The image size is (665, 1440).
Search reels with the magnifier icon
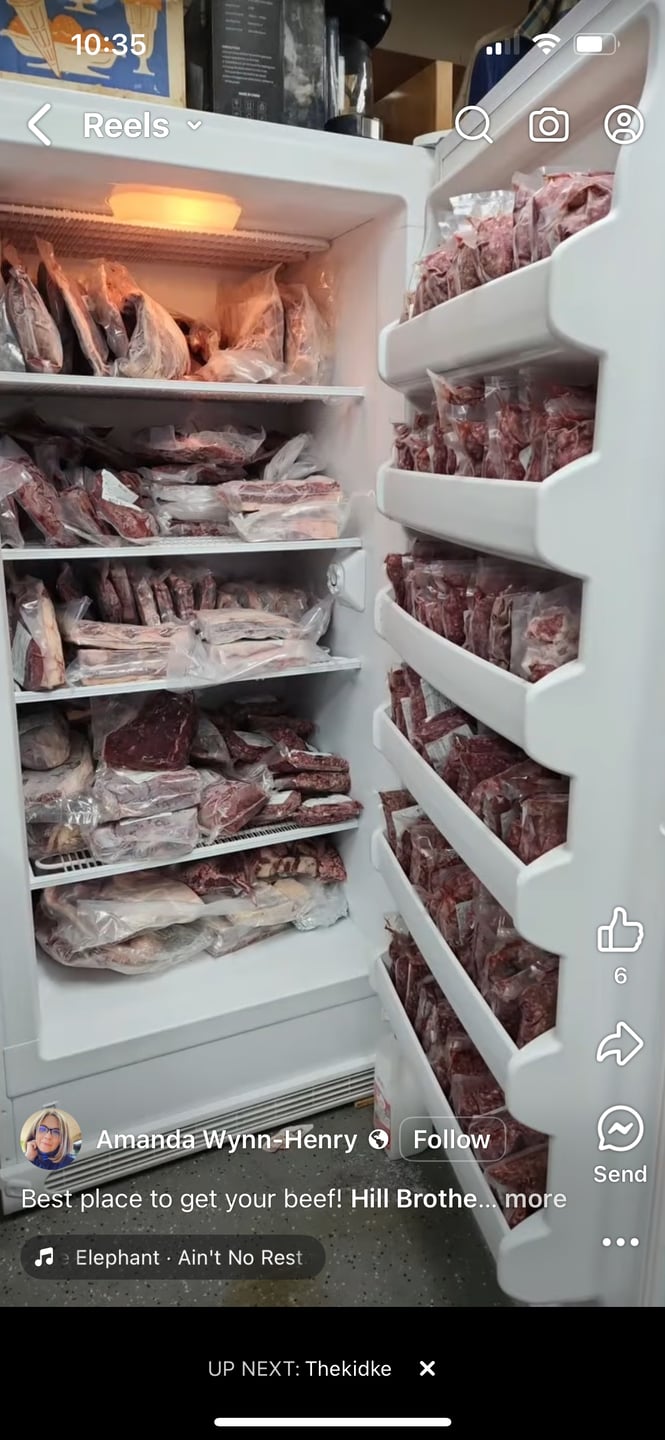click(473, 125)
